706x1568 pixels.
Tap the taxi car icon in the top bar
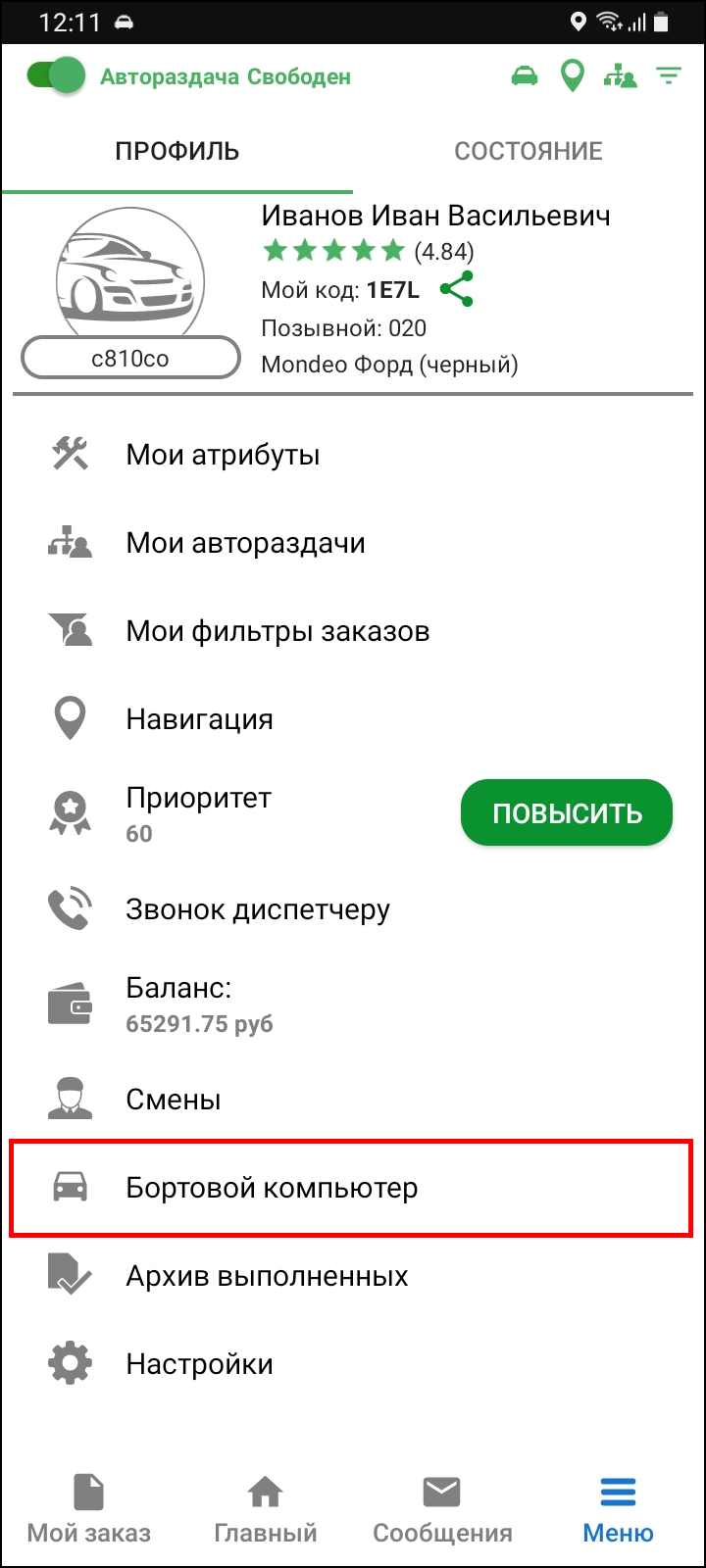525,76
